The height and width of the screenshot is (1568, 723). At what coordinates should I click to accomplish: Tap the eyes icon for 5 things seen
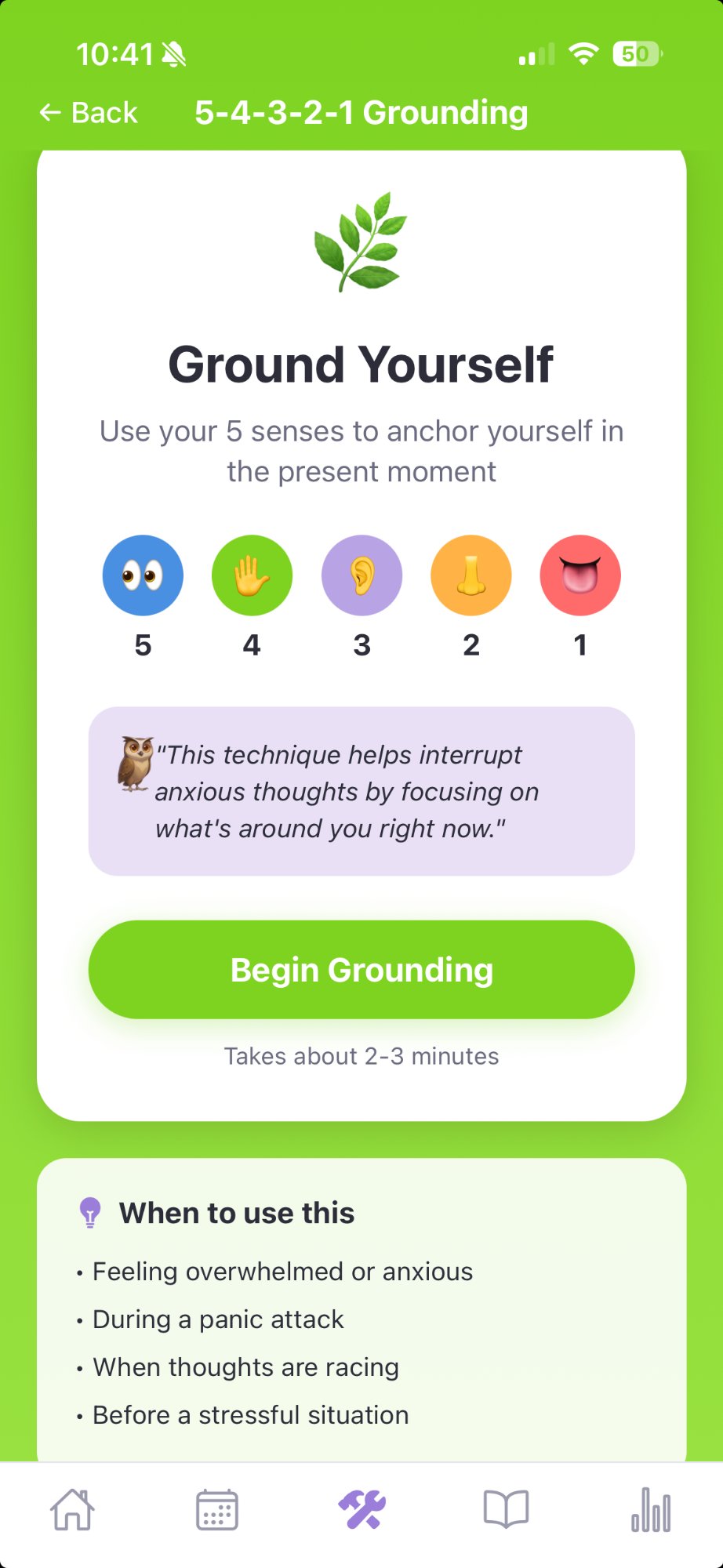point(142,575)
